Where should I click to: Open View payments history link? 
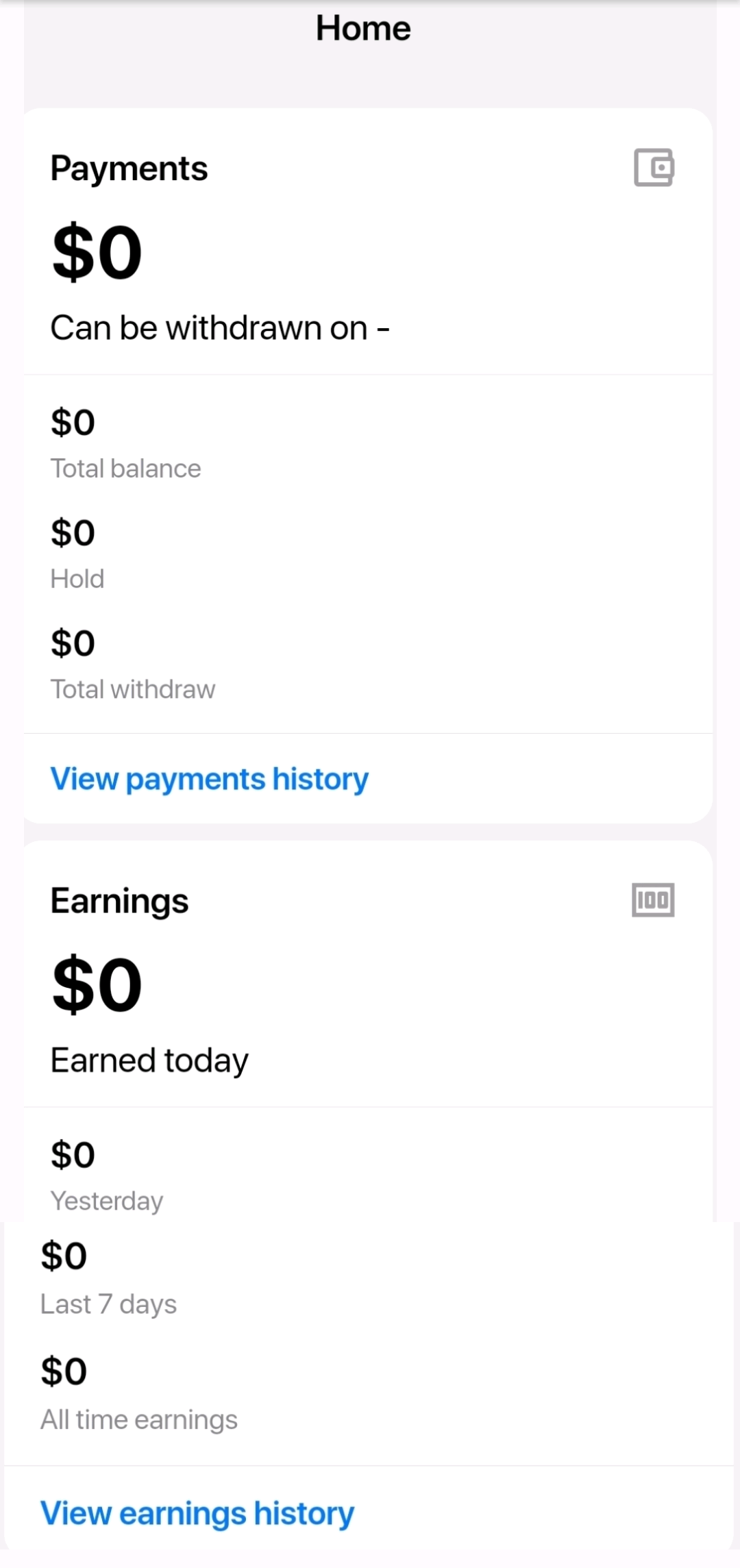[x=210, y=780]
